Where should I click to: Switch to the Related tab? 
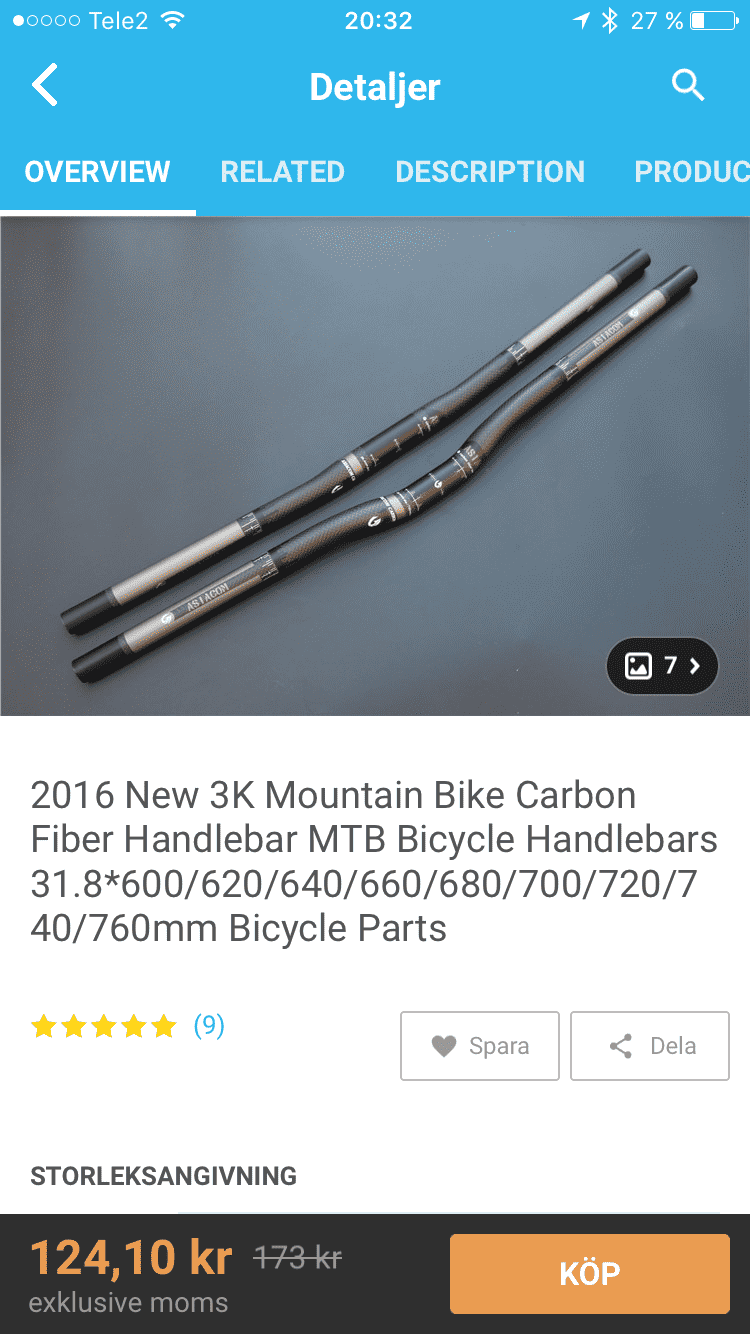[x=282, y=172]
